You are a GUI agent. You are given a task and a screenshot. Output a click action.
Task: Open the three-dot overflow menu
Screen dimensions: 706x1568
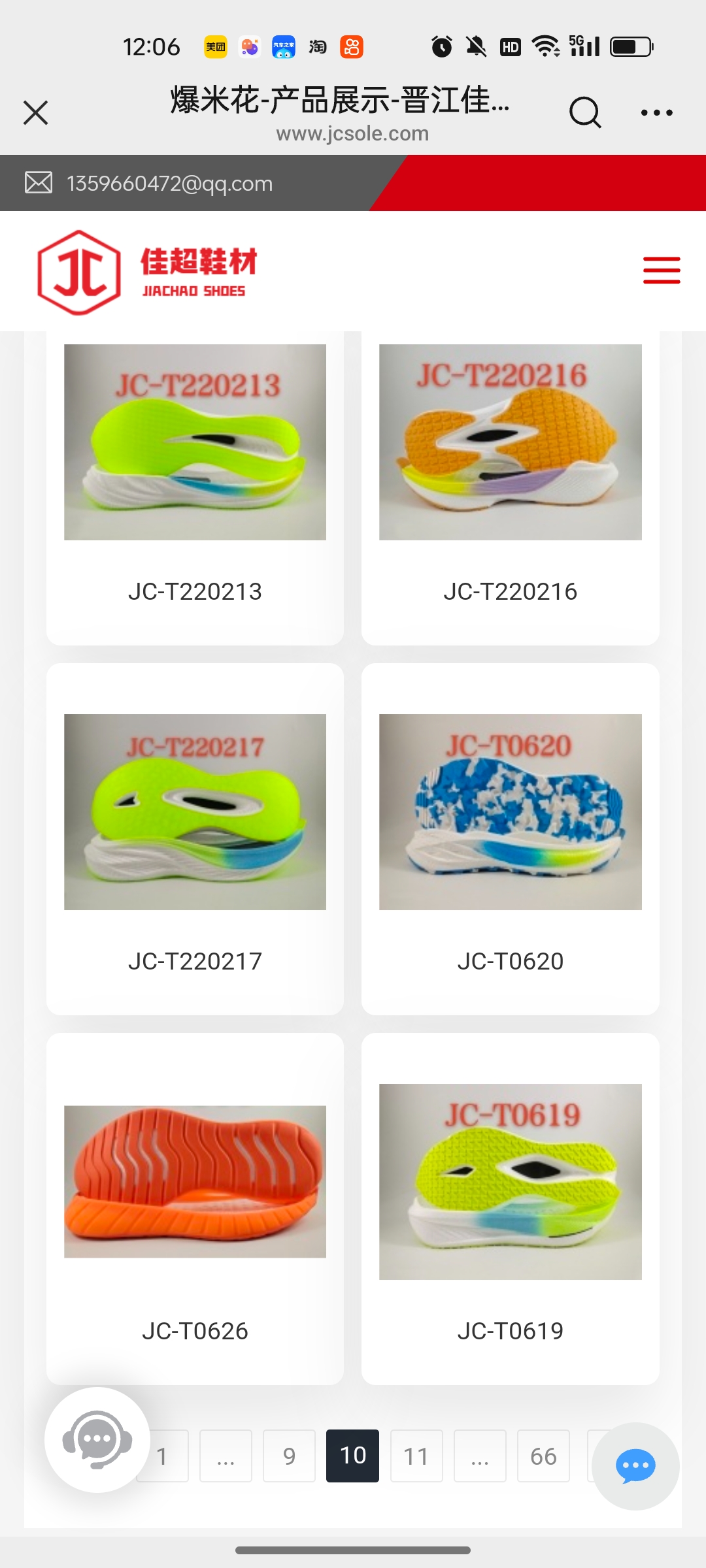point(656,112)
